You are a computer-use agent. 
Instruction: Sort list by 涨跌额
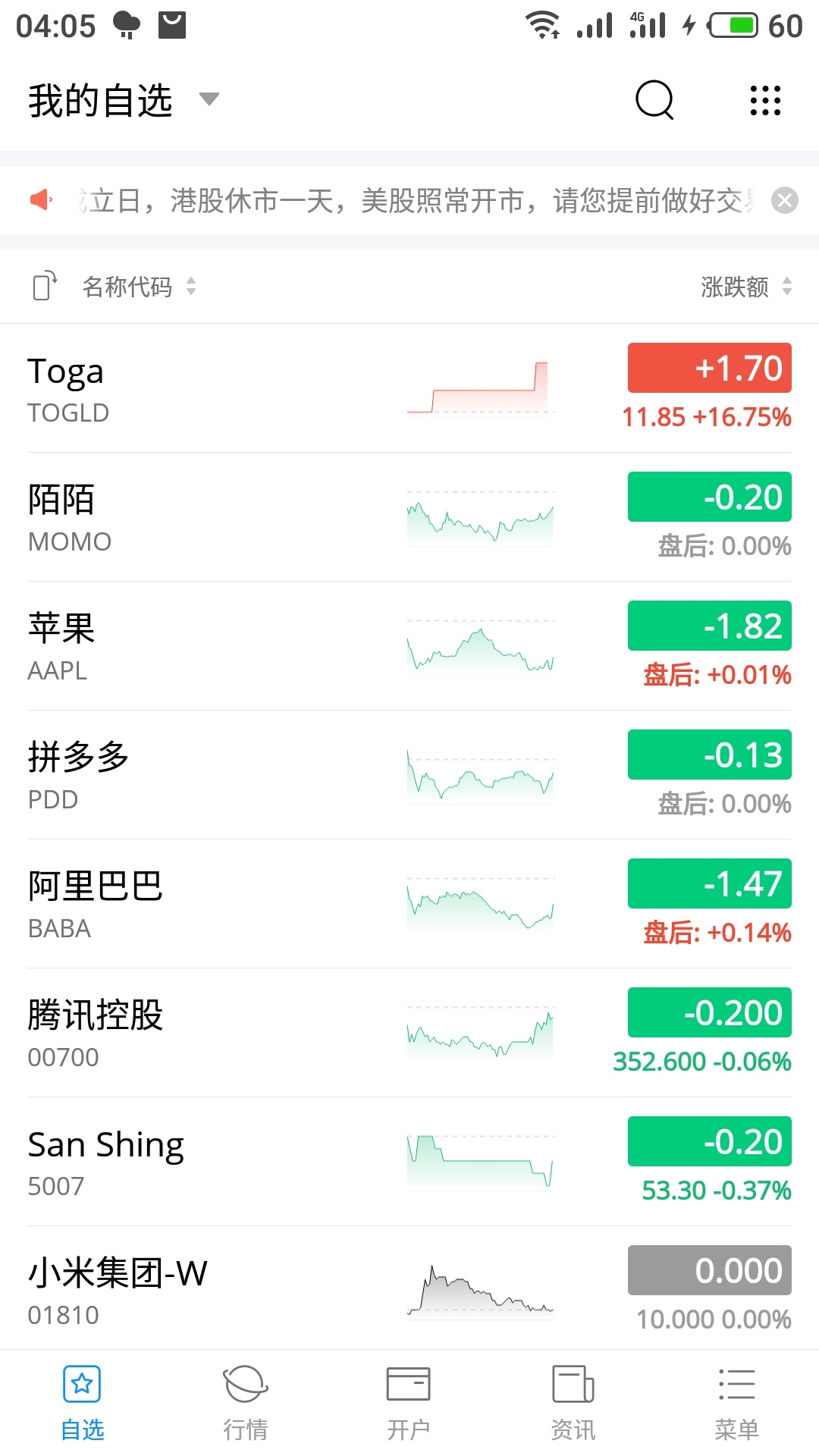[746, 287]
